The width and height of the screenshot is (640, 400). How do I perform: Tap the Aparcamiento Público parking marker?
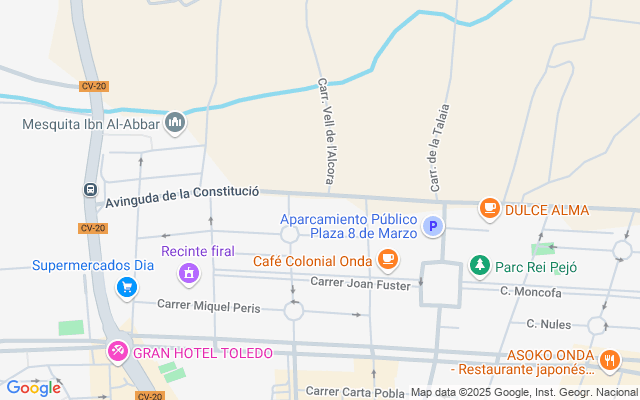tap(433, 227)
